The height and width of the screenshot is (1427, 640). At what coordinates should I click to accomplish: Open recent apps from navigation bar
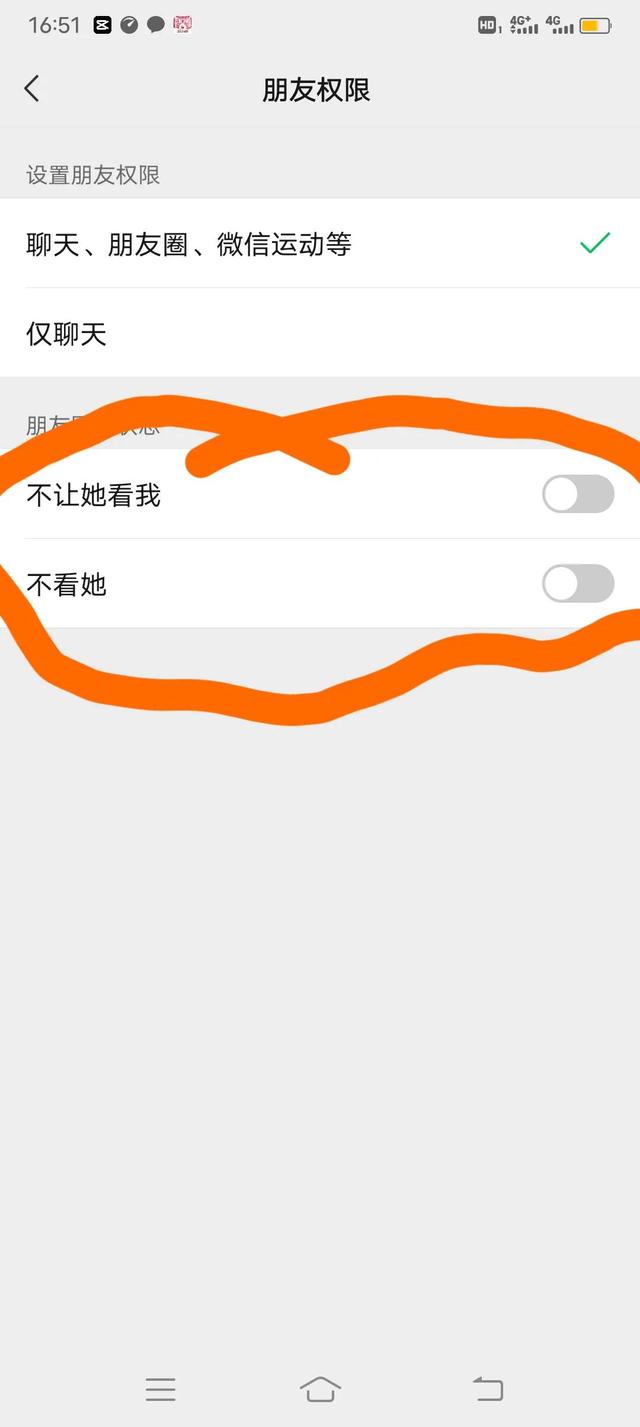[160, 1389]
